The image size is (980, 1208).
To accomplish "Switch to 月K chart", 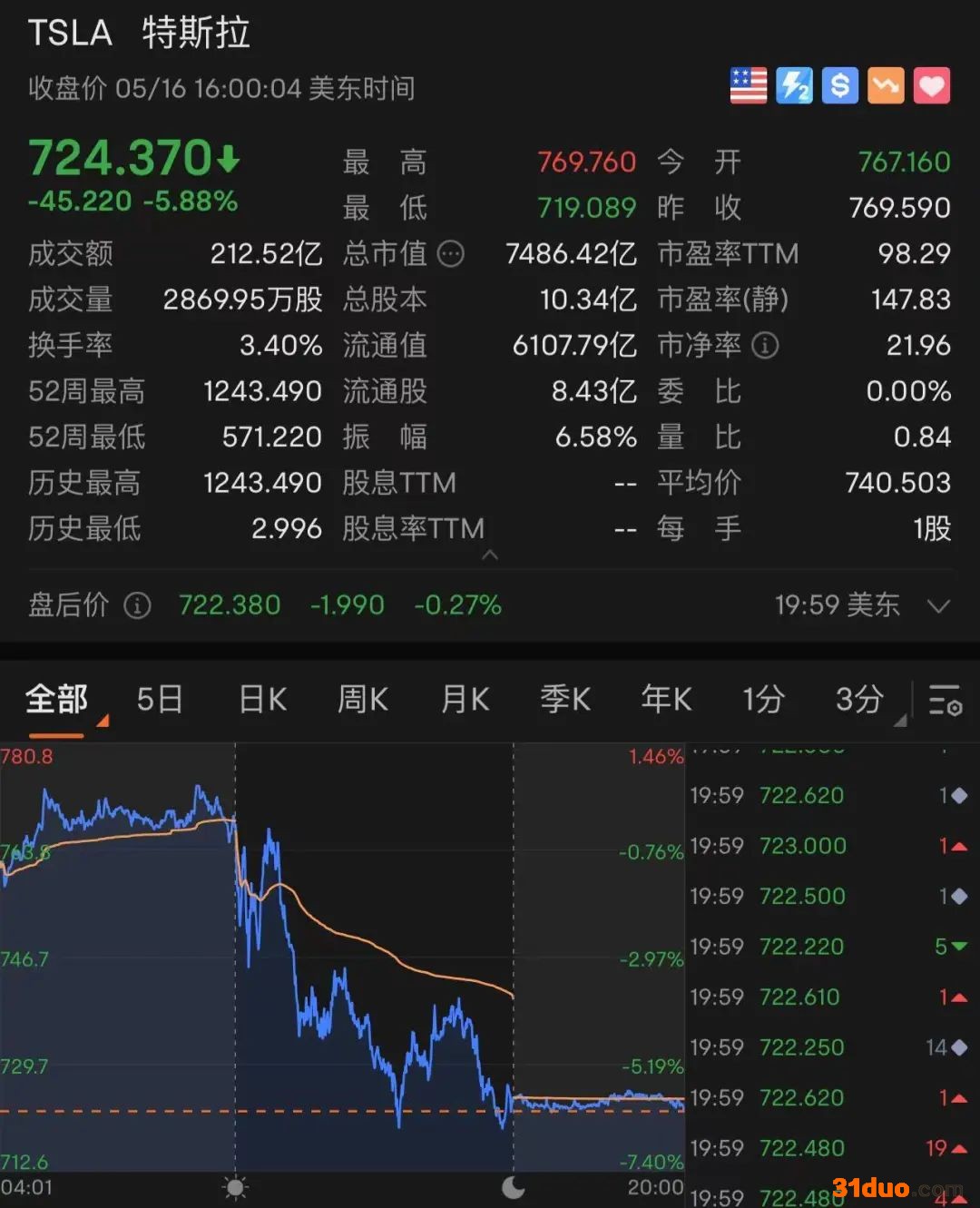I will point(465,700).
